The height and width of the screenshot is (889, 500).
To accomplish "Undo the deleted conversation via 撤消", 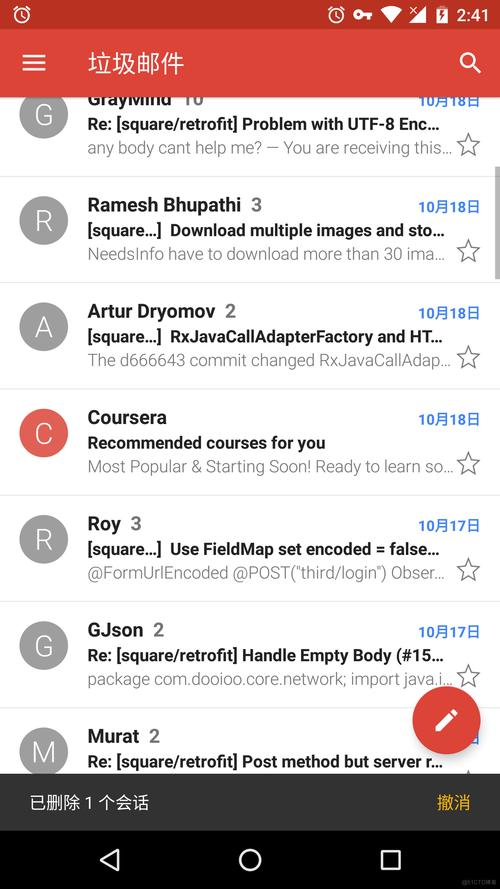I will click(x=453, y=802).
